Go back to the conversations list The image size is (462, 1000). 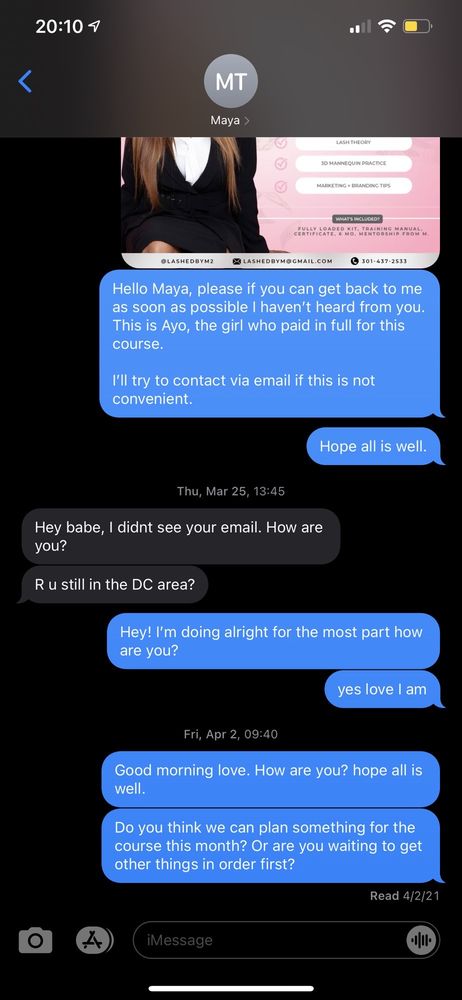[x=25, y=81]
